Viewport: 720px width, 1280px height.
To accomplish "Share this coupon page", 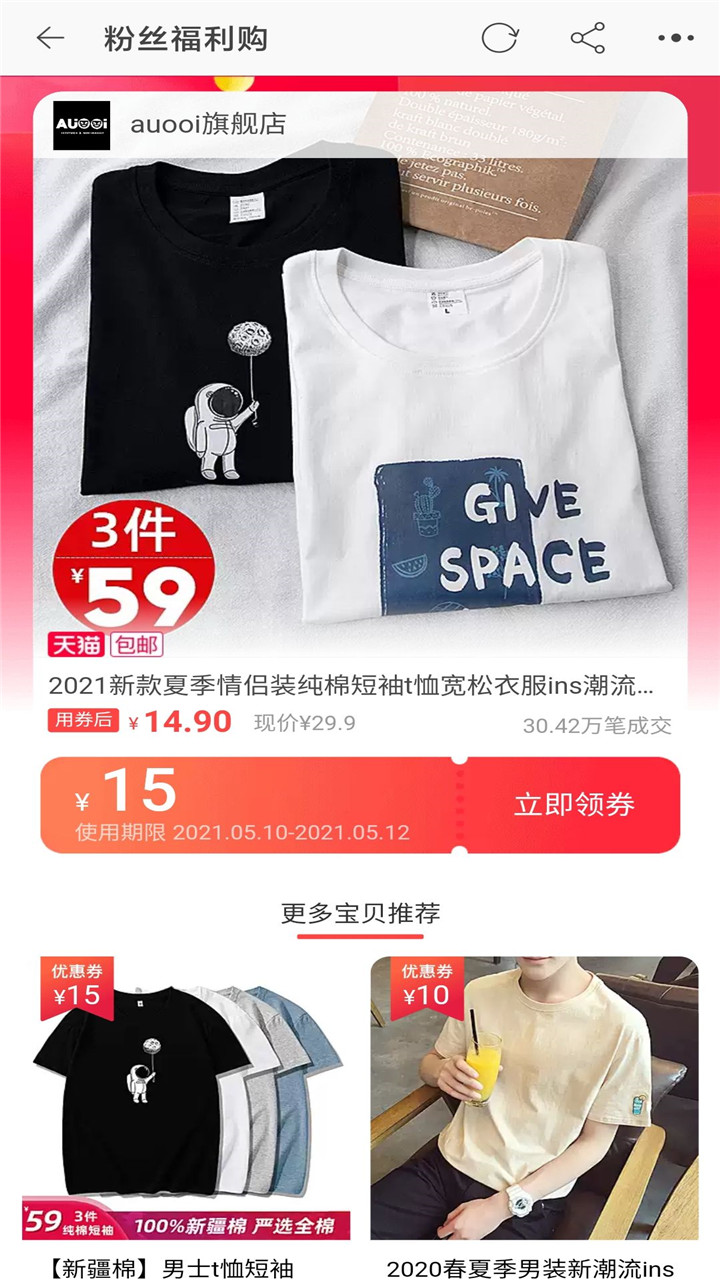I will coord(588,39).
